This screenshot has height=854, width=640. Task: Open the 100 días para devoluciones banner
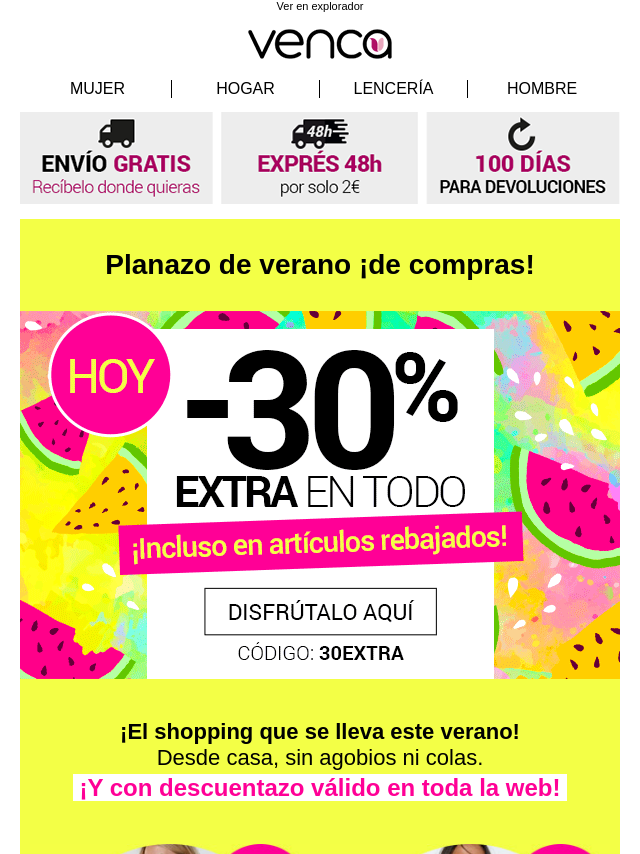522,158
